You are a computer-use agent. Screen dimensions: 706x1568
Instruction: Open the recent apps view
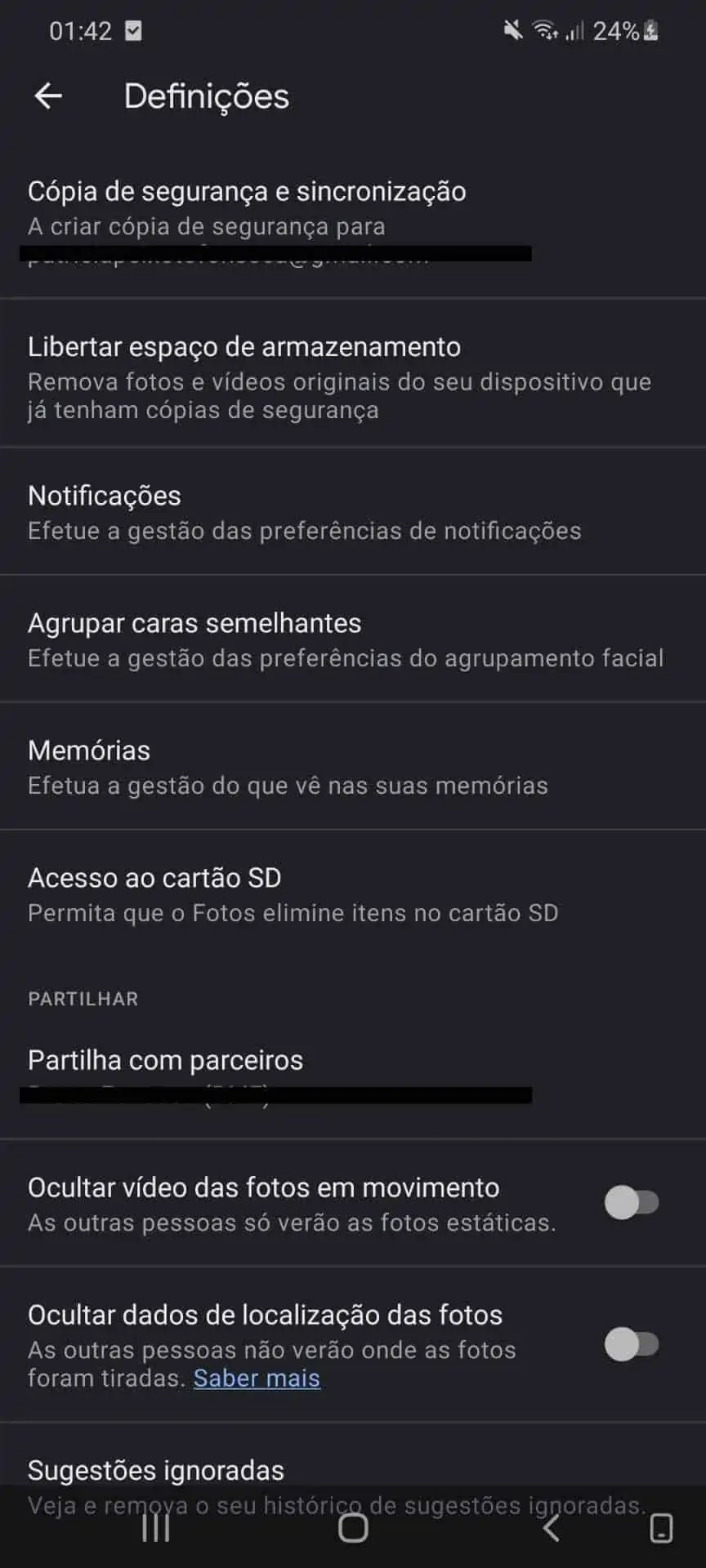pos(155,1529)
